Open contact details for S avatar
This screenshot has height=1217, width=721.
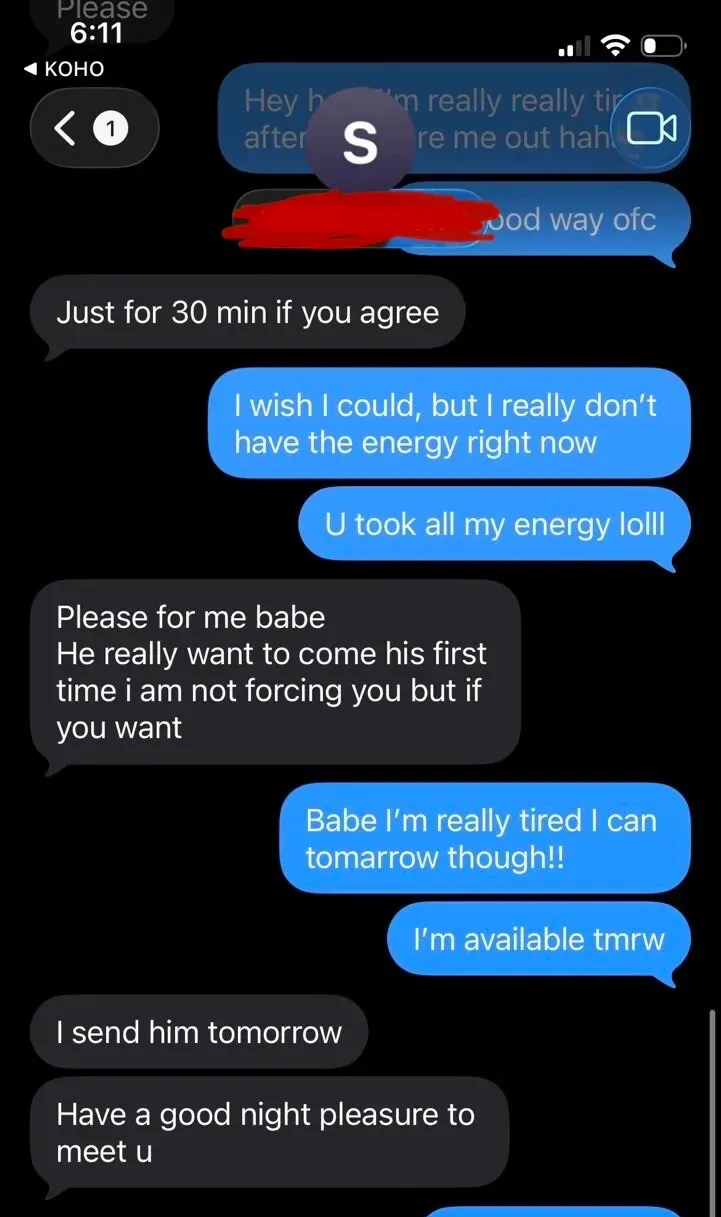tap(360, 142)
